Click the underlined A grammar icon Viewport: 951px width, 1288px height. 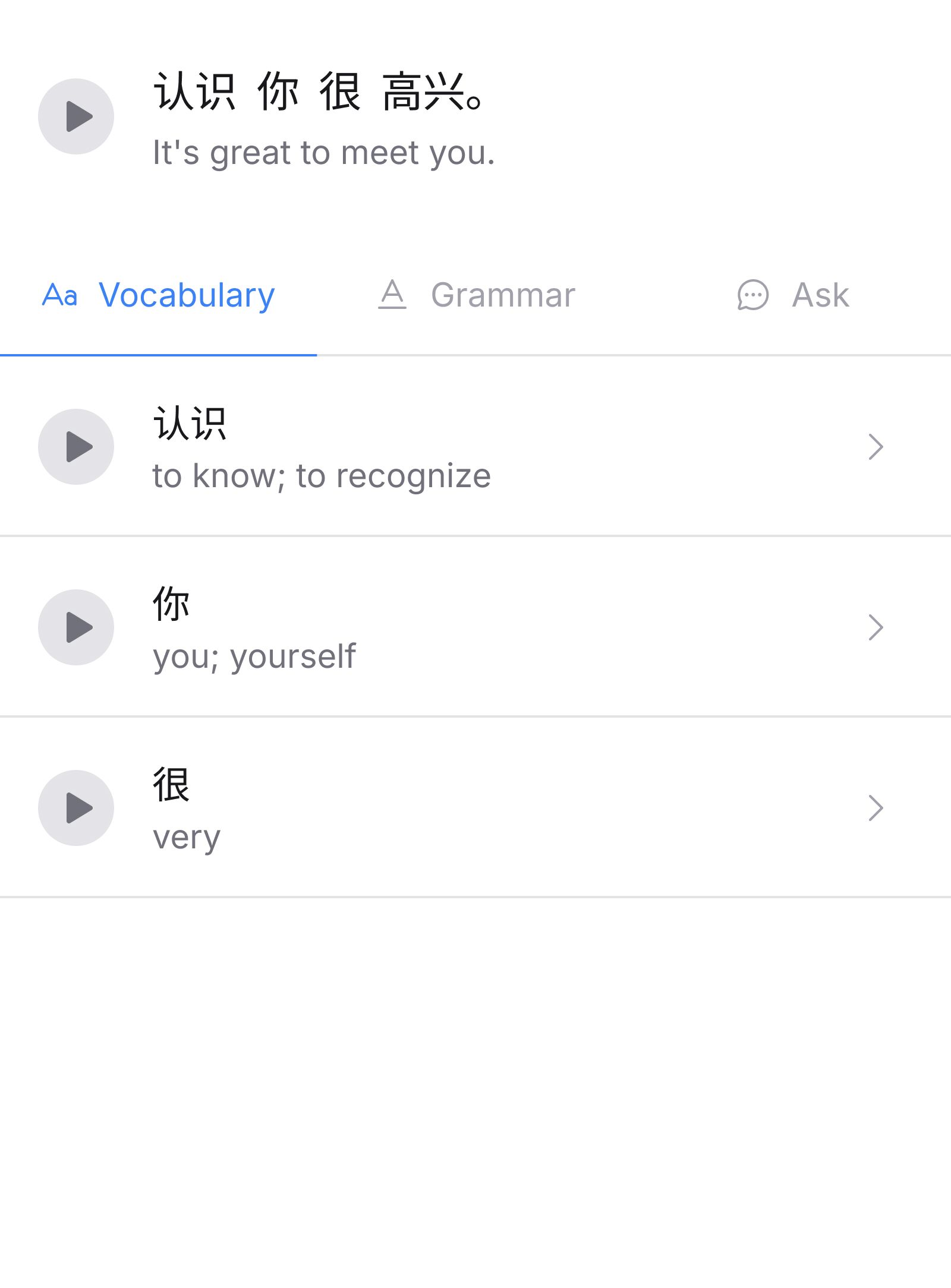tap(393, 294)
